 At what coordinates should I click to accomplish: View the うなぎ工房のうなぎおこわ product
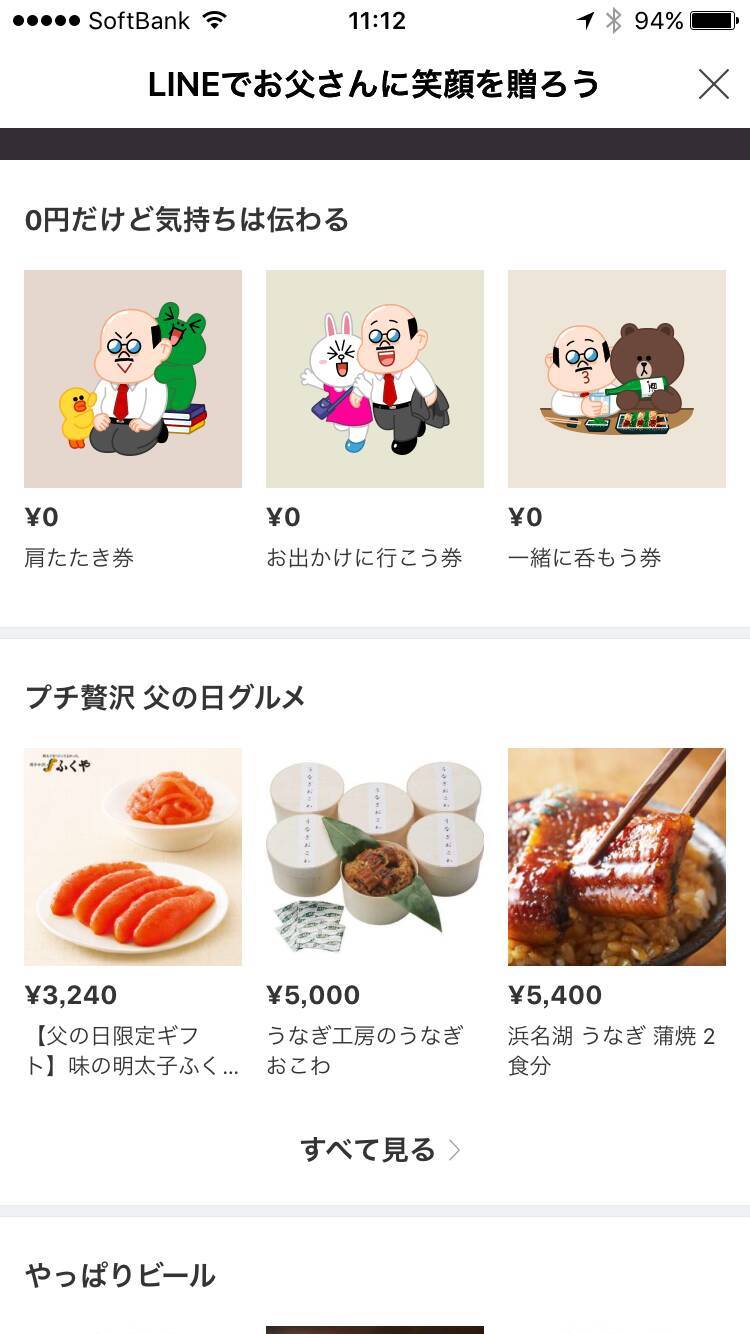[x=375, y=857]
